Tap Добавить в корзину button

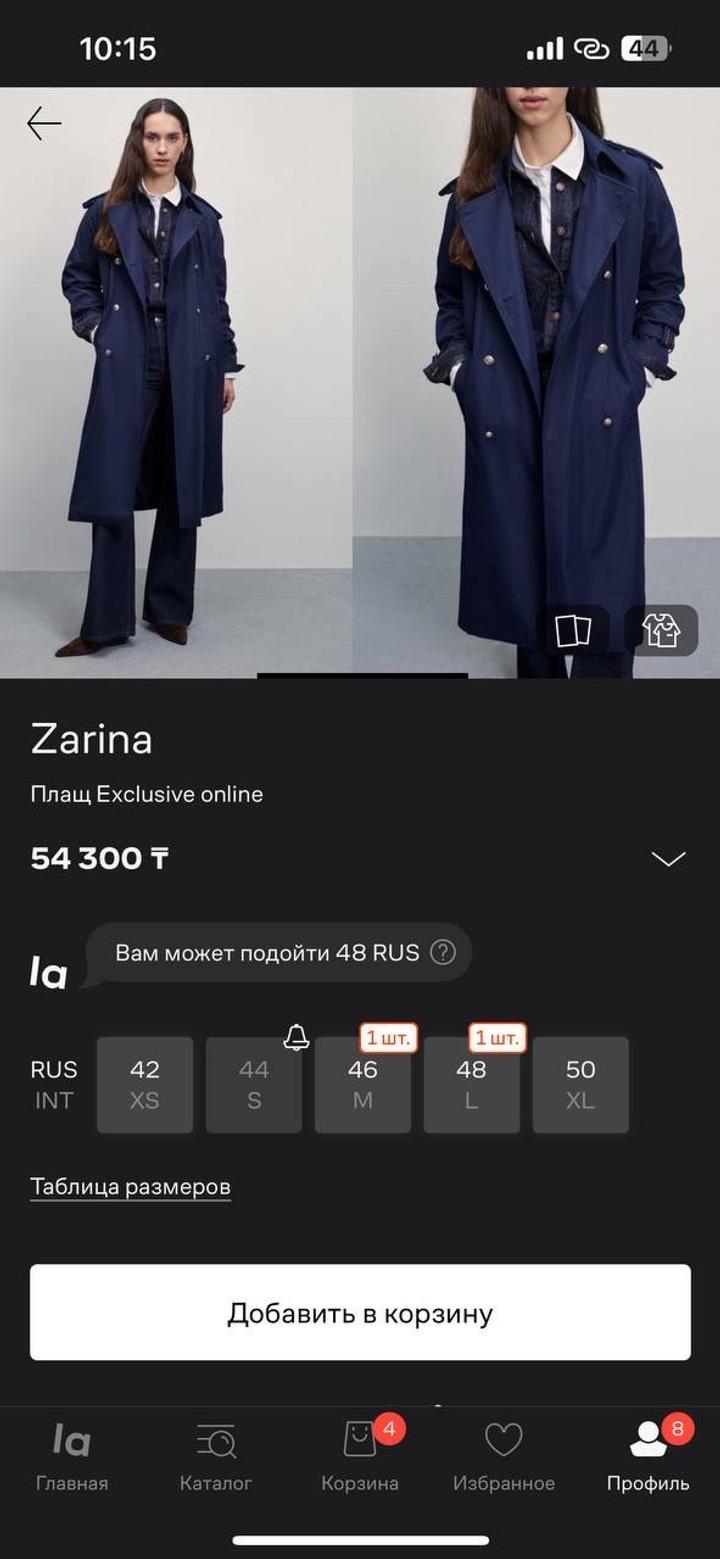360,1312
